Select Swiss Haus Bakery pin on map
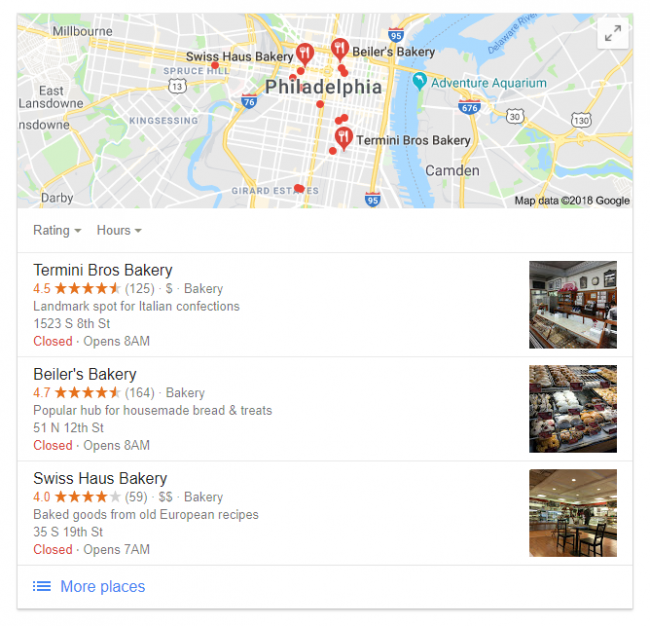This screenshot has height=626, width=650. (305, 54)
